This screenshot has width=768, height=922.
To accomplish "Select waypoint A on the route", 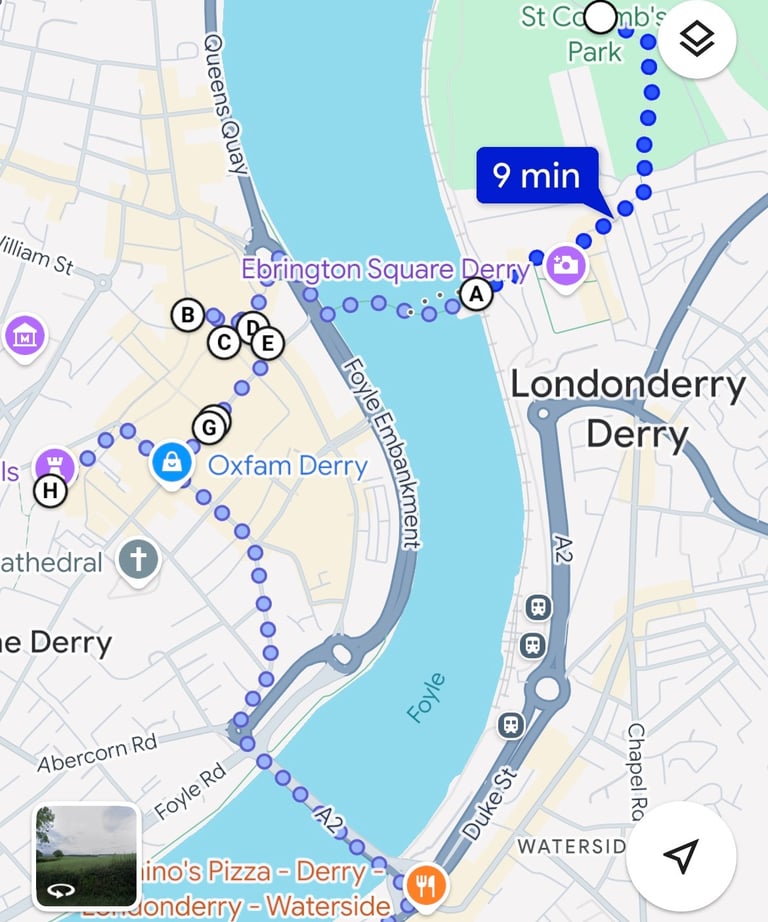I will click(x=476, y=294).
